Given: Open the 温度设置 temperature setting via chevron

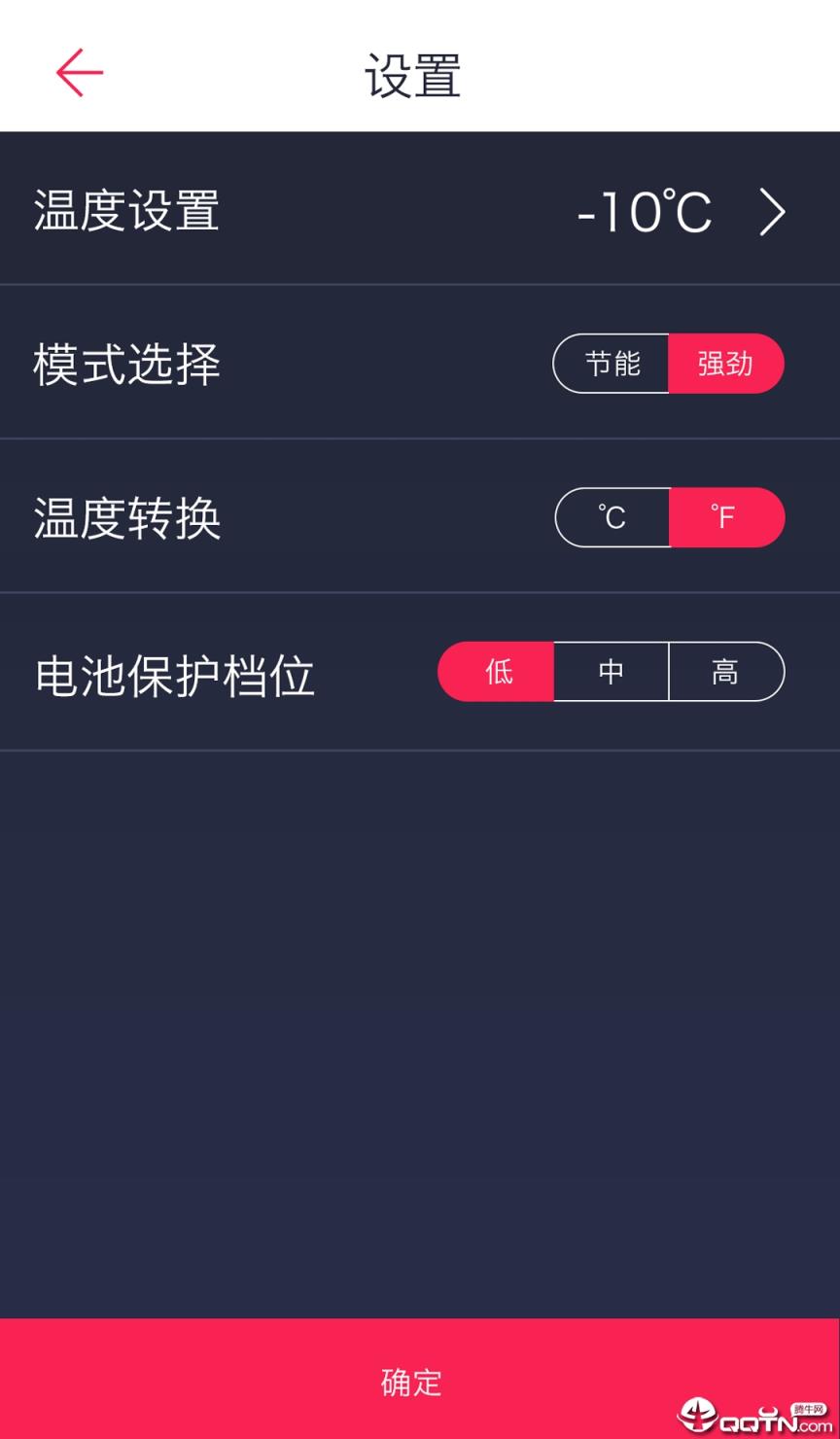Looking at the screenshot, I should pyautogui.click(x=771, y=211).
